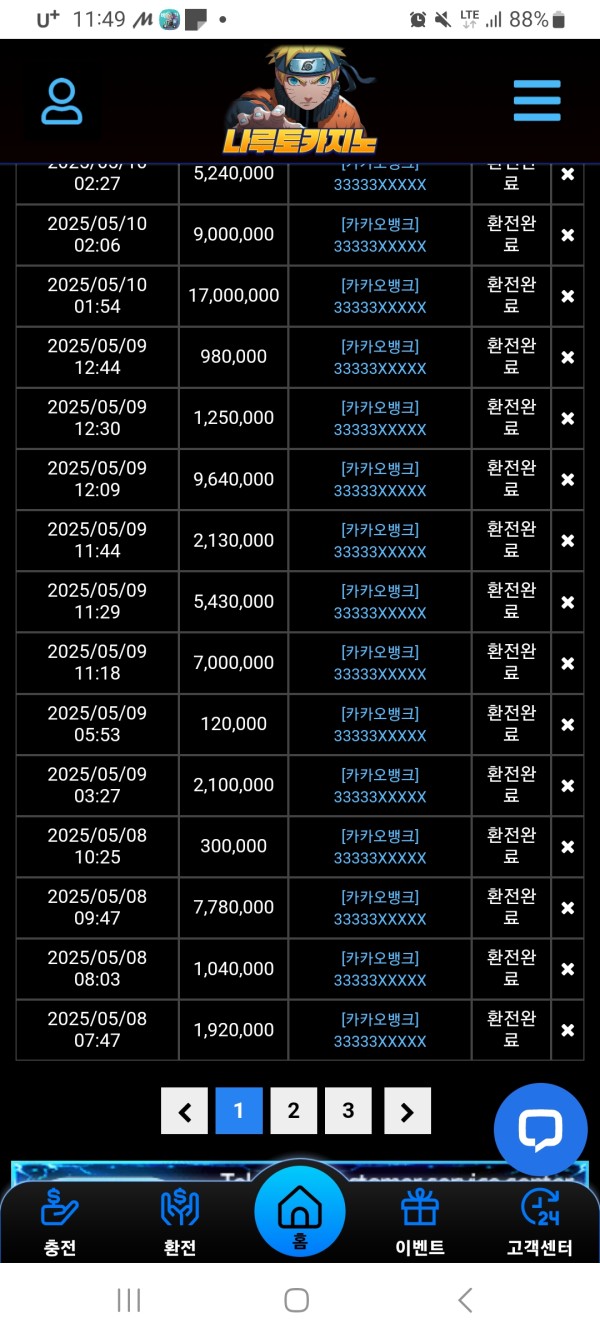The width and height of the screenshot is (600, 1338).
Task: Delete the 1,920,000 withdrawal entry
Action: 567,1030
